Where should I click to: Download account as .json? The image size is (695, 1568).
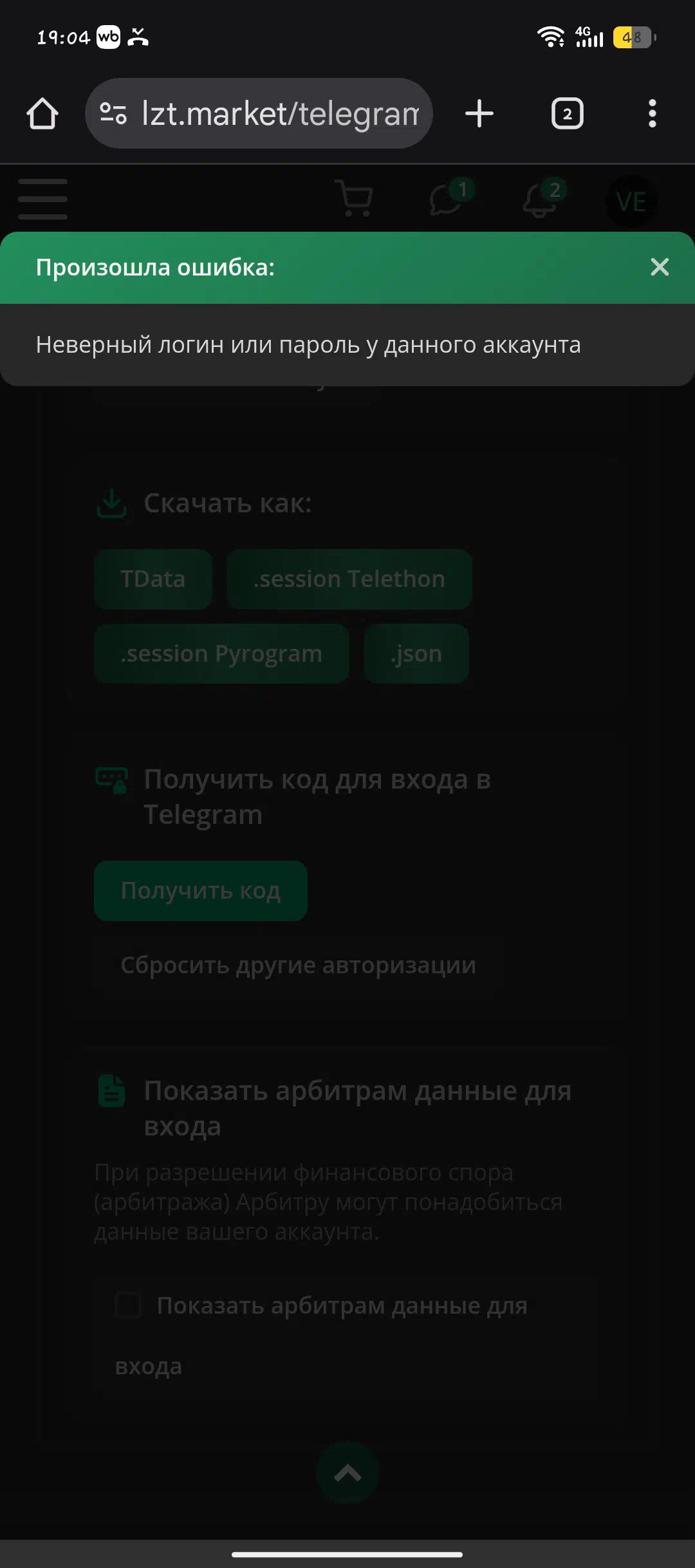coord(416,653)
